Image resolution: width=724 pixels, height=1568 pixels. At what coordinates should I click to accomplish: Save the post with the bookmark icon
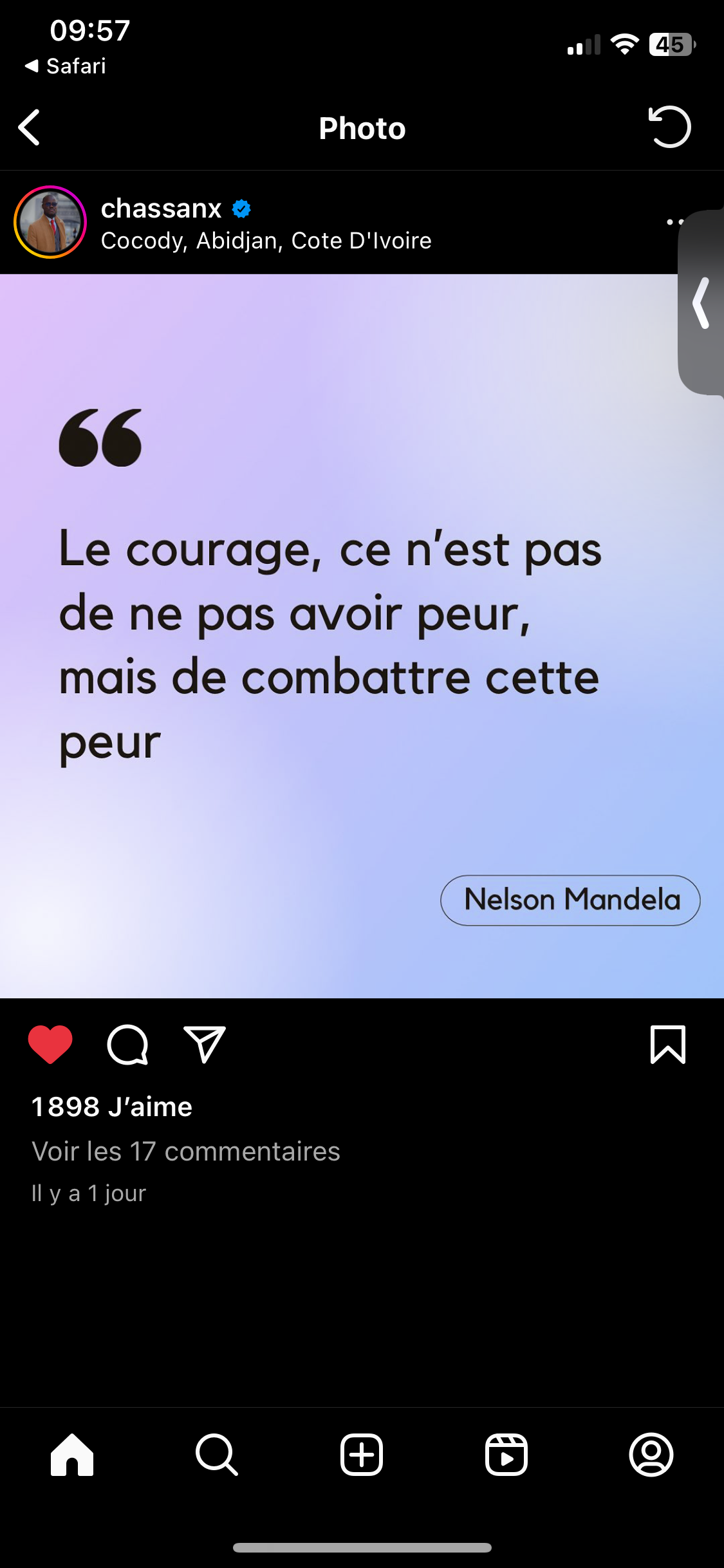pos(668,1044)
